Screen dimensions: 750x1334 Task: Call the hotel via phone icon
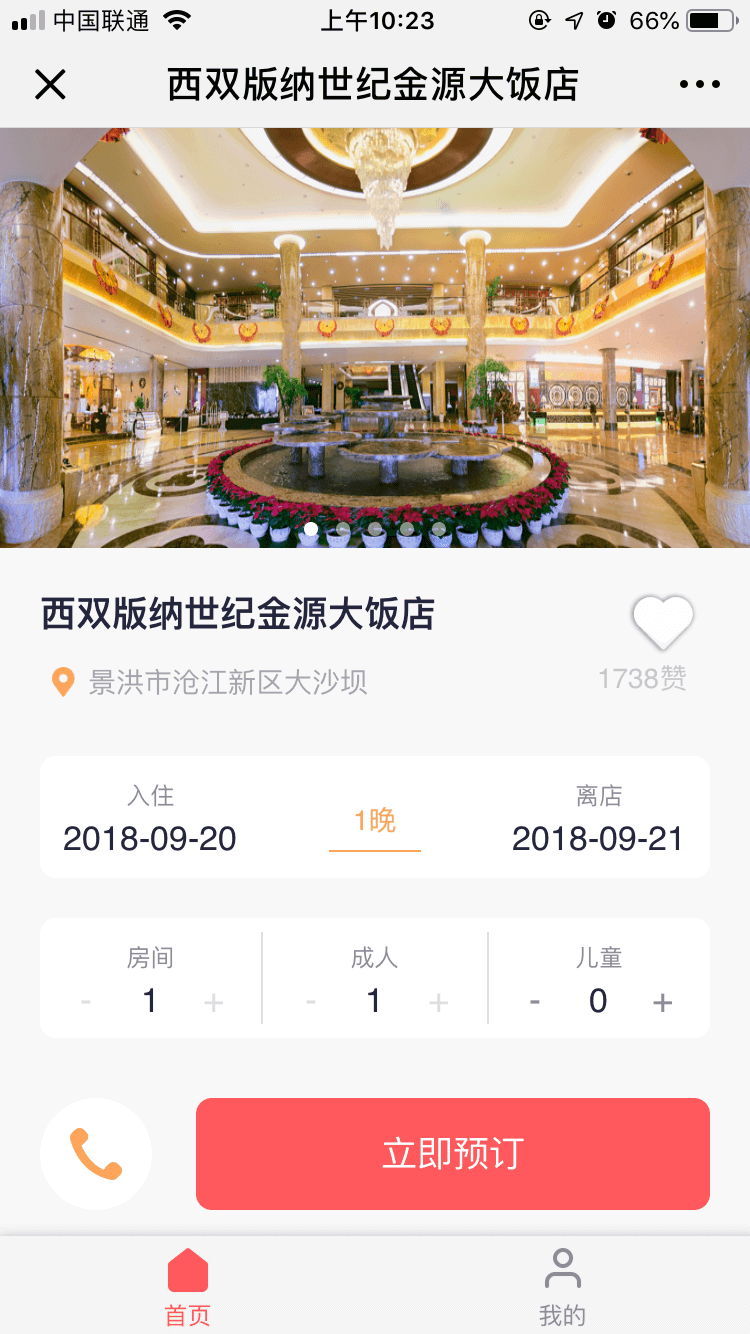pos(96,1154)
